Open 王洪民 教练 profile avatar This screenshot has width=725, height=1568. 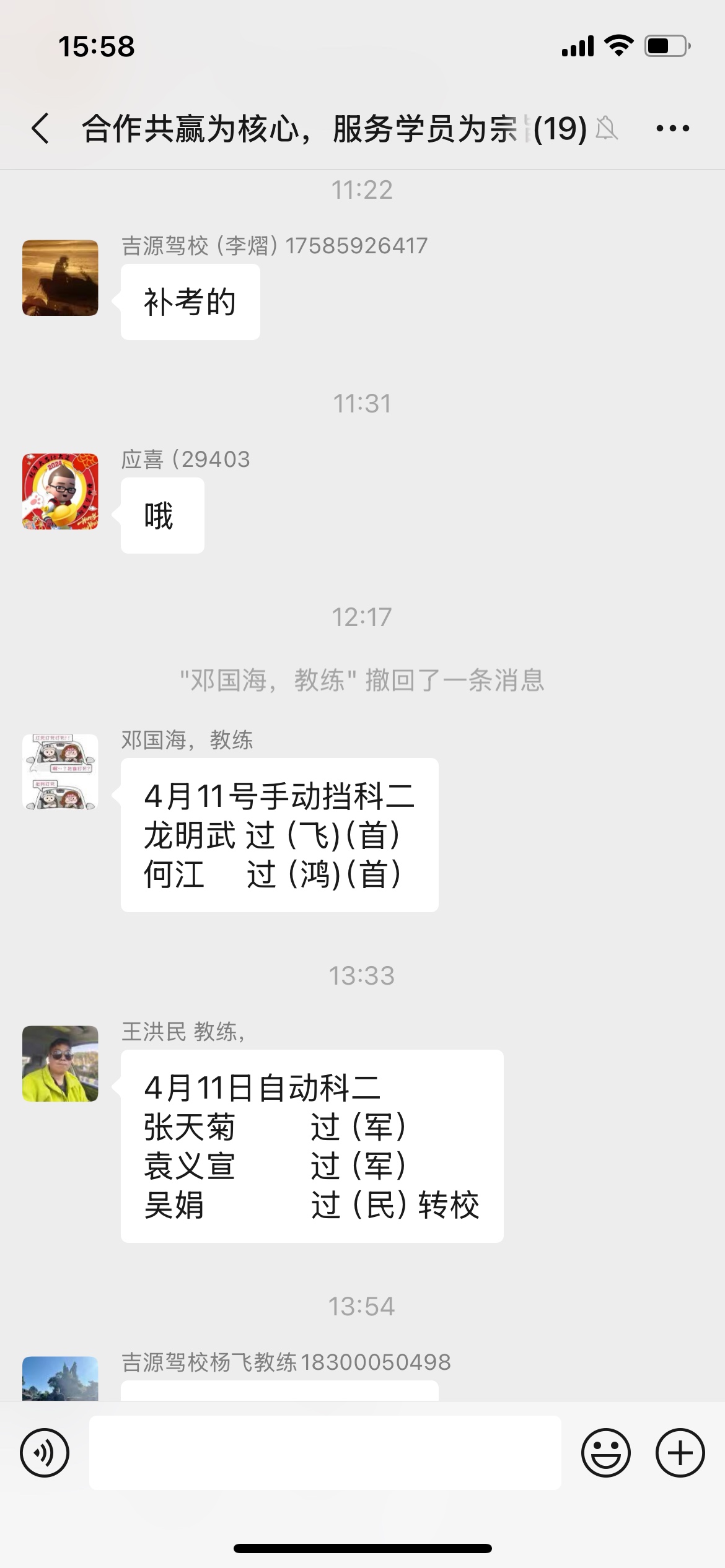pyautogui.click(x=60, y=1064)
